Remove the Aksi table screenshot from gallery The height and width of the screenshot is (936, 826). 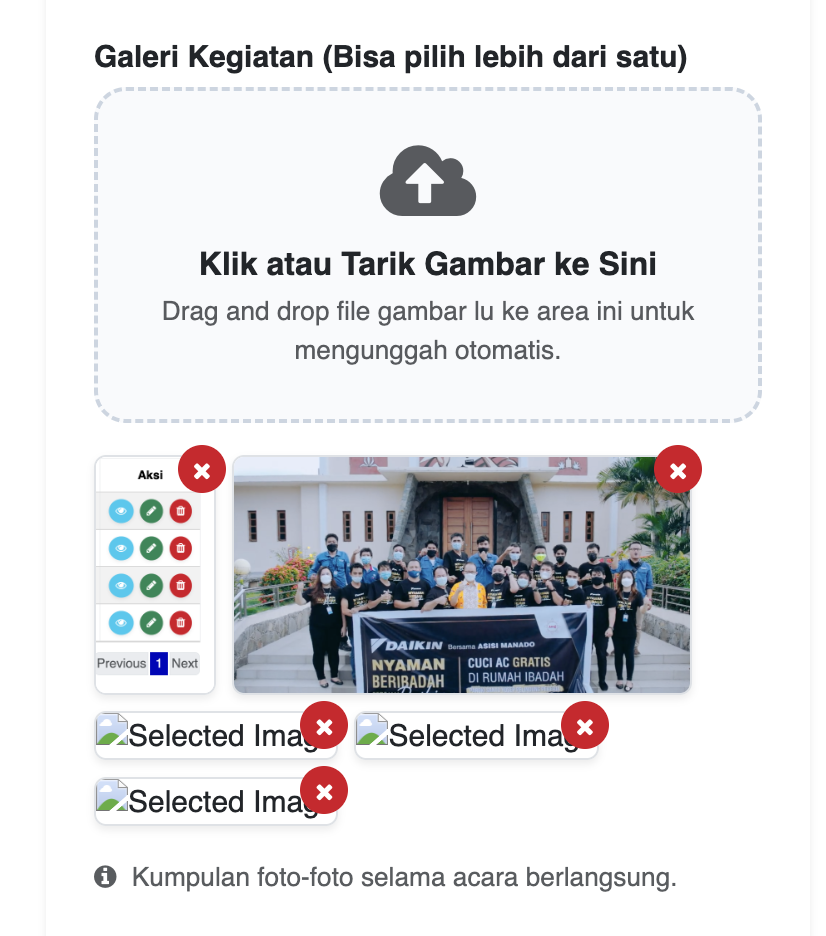[202, 470]
